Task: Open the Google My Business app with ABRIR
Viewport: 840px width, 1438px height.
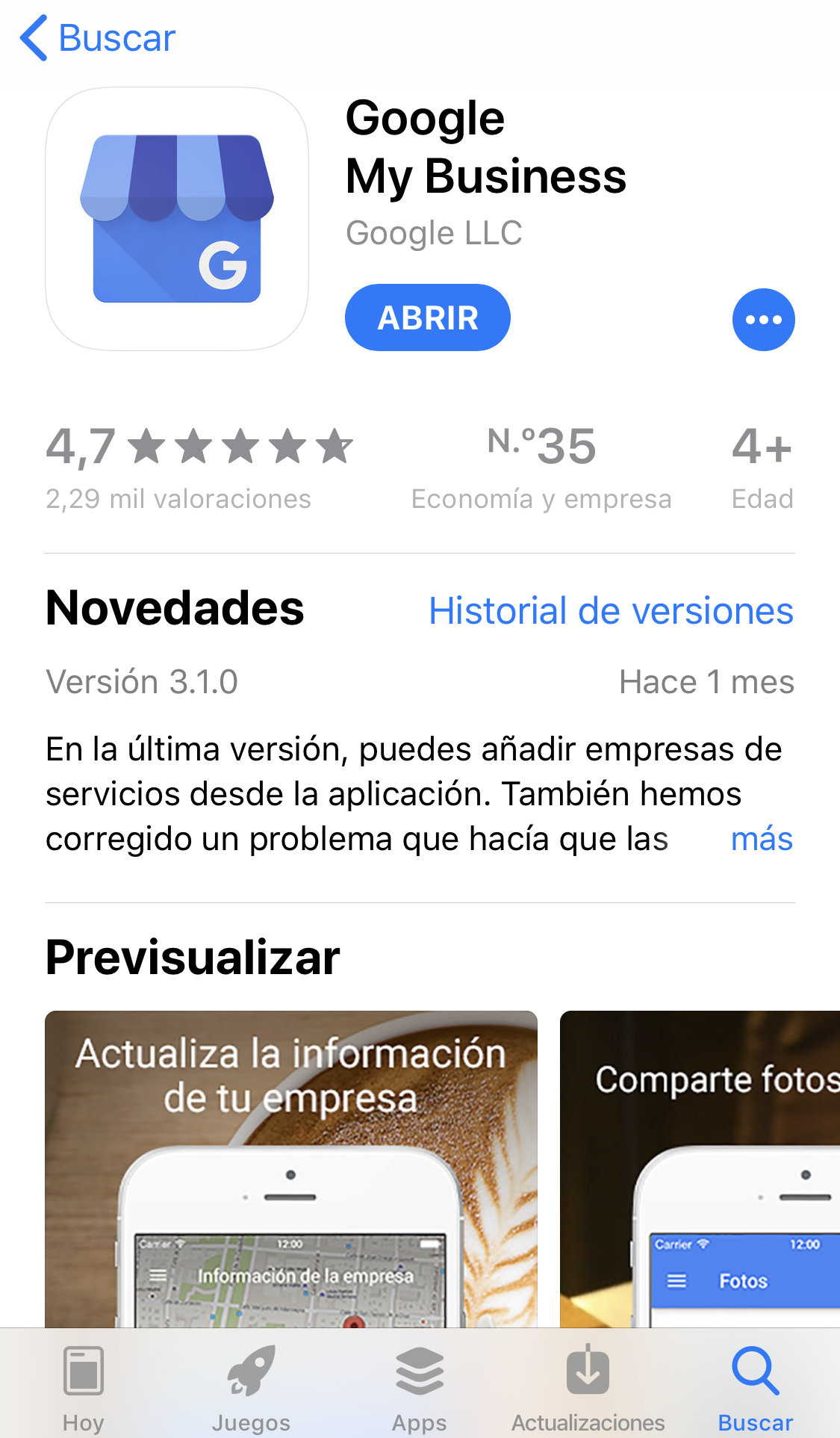Action: [x=427, y=317]
